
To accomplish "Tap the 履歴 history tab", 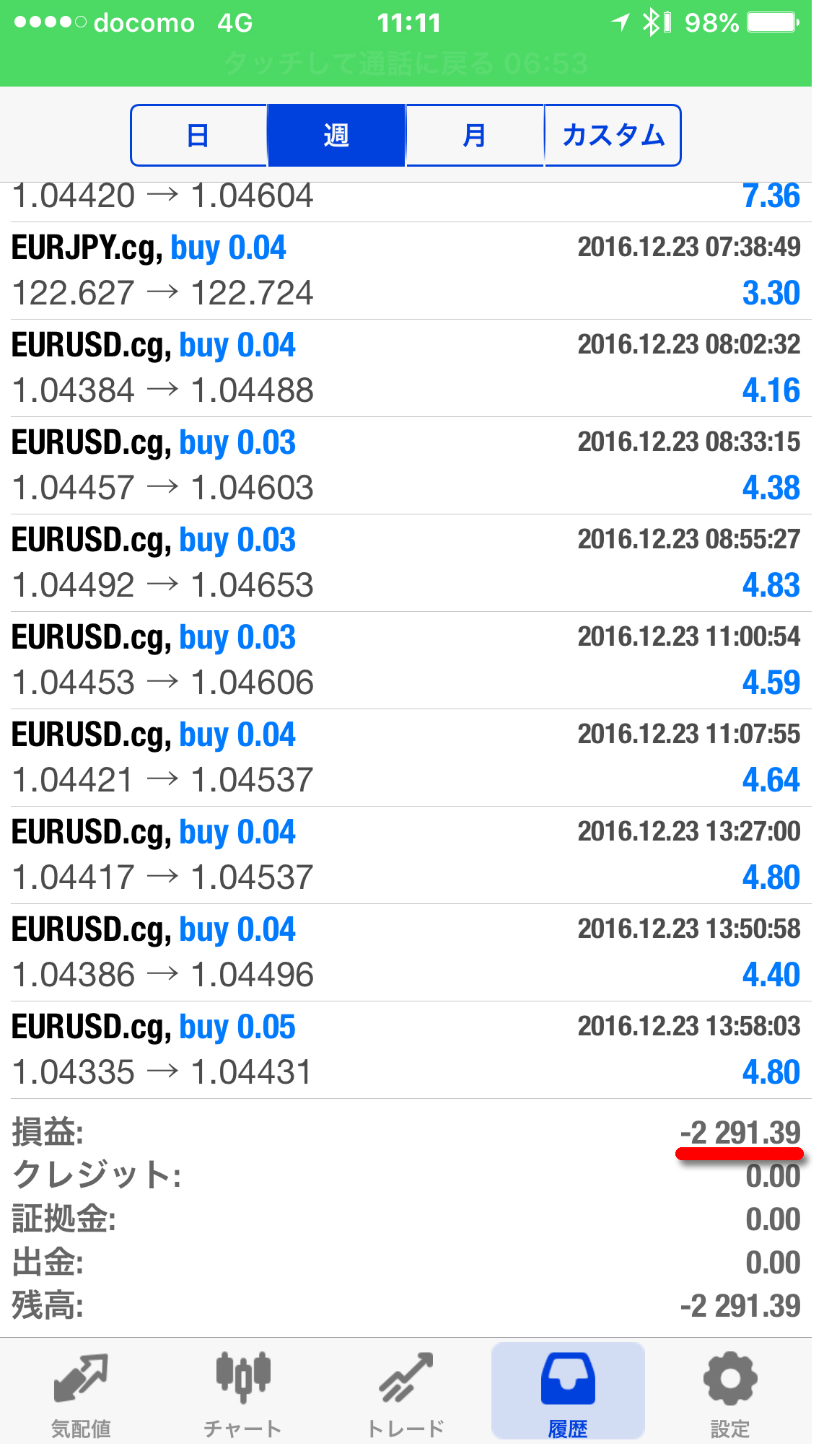I will pyautogui.click(x=568, y=1393).
